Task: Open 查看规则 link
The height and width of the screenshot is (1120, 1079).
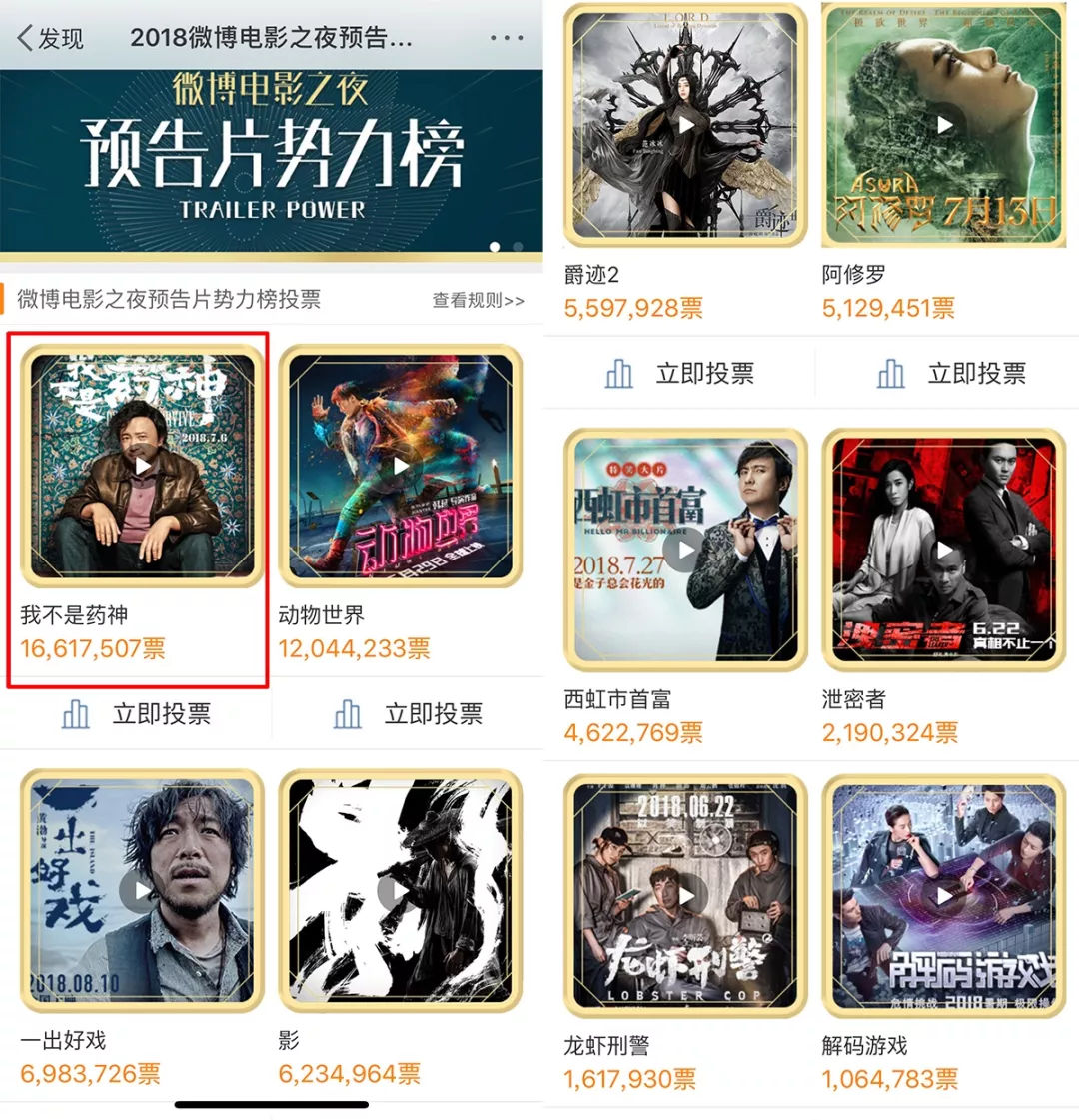Action: click(478, 300)
